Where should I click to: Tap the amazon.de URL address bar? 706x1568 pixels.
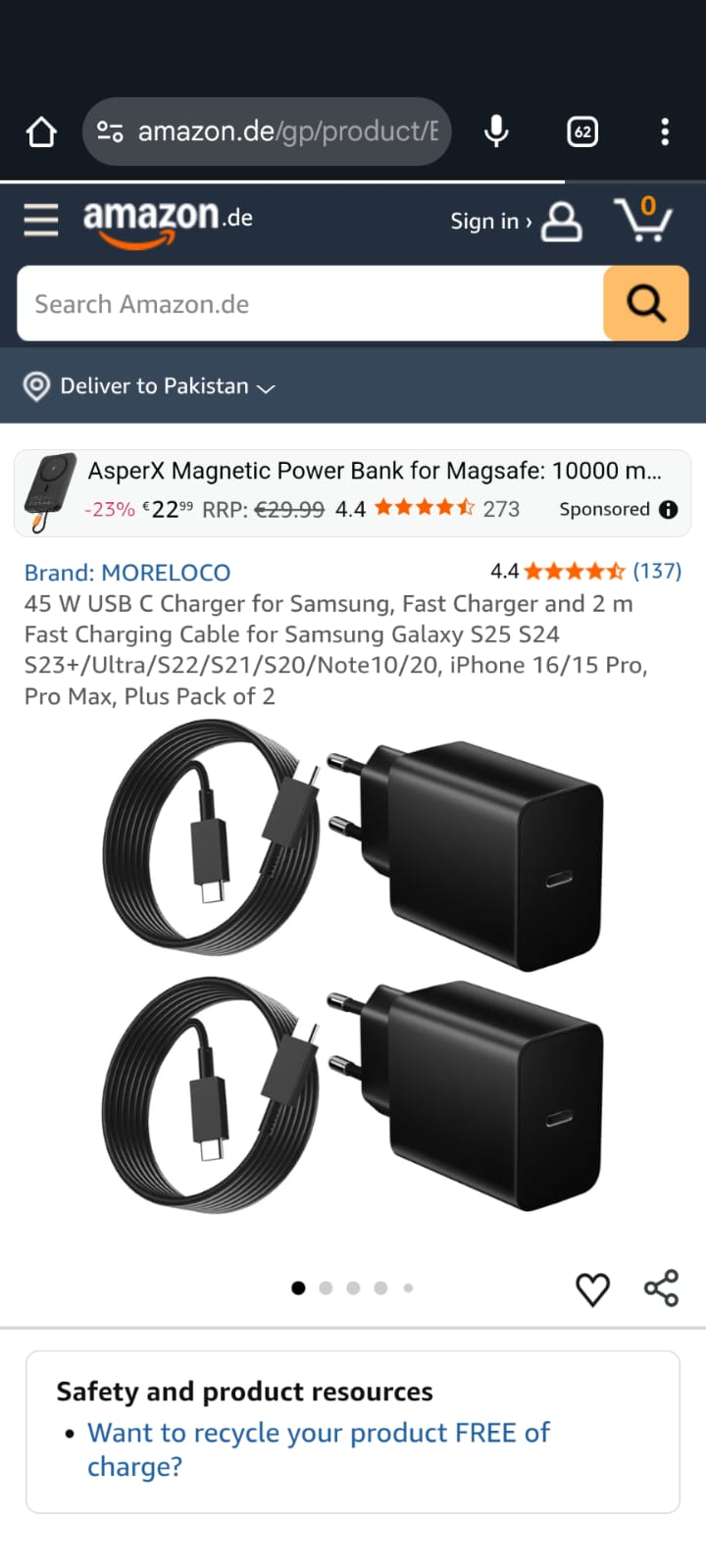click(x=284, y=131)
